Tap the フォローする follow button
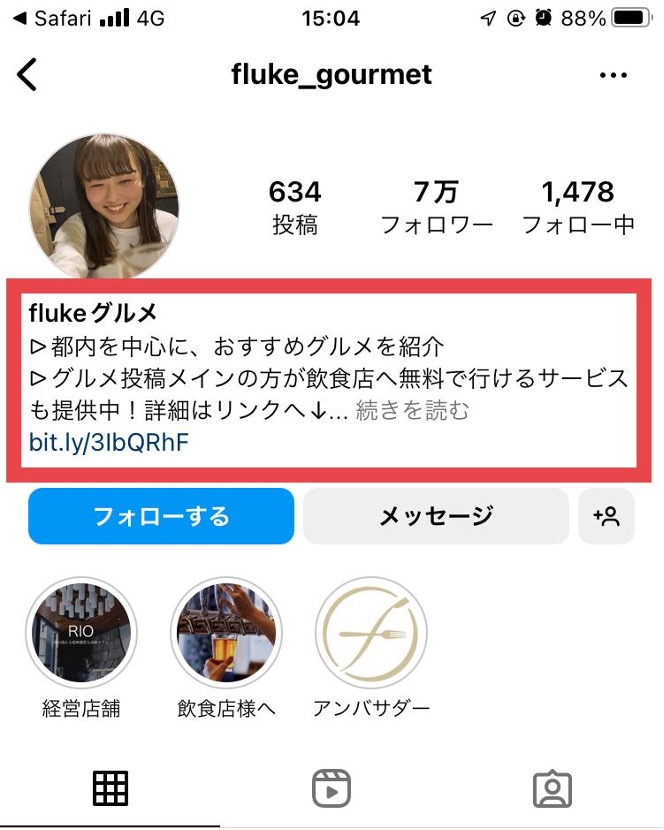The height and width of the screenshot is (830, 664). tap(161, 516)
